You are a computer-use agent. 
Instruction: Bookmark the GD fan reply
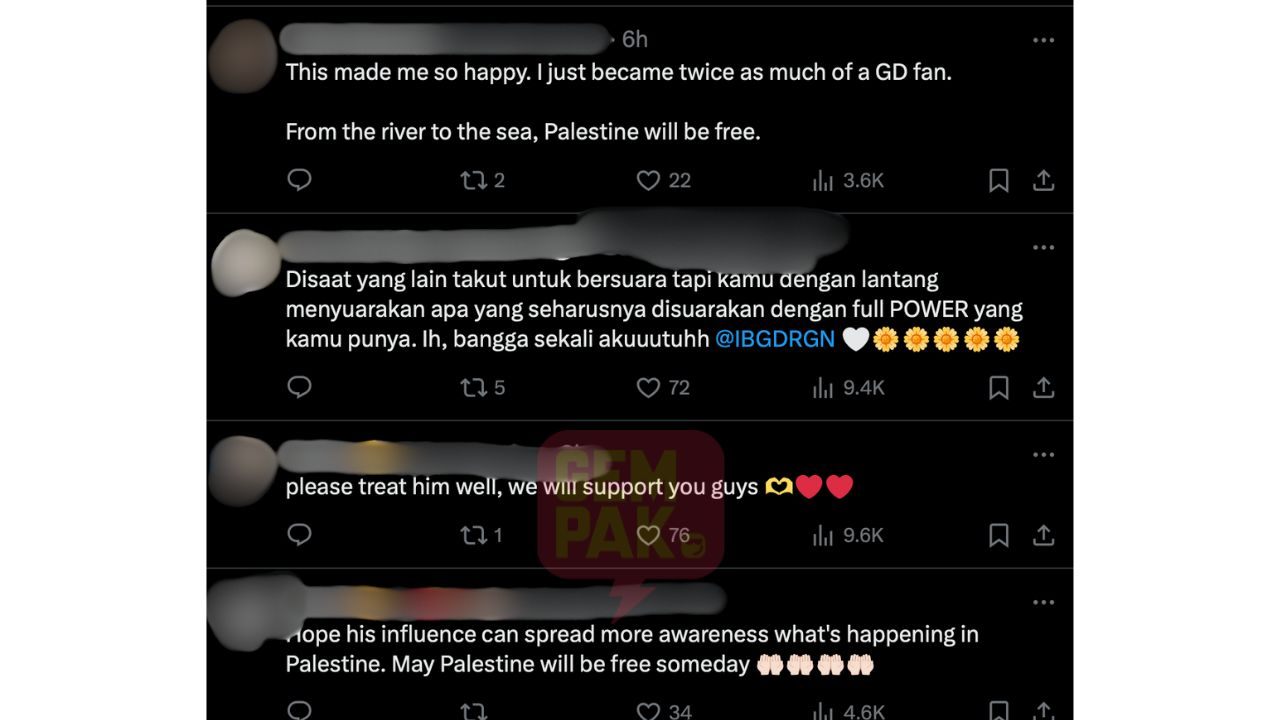[x=998, y=180]
